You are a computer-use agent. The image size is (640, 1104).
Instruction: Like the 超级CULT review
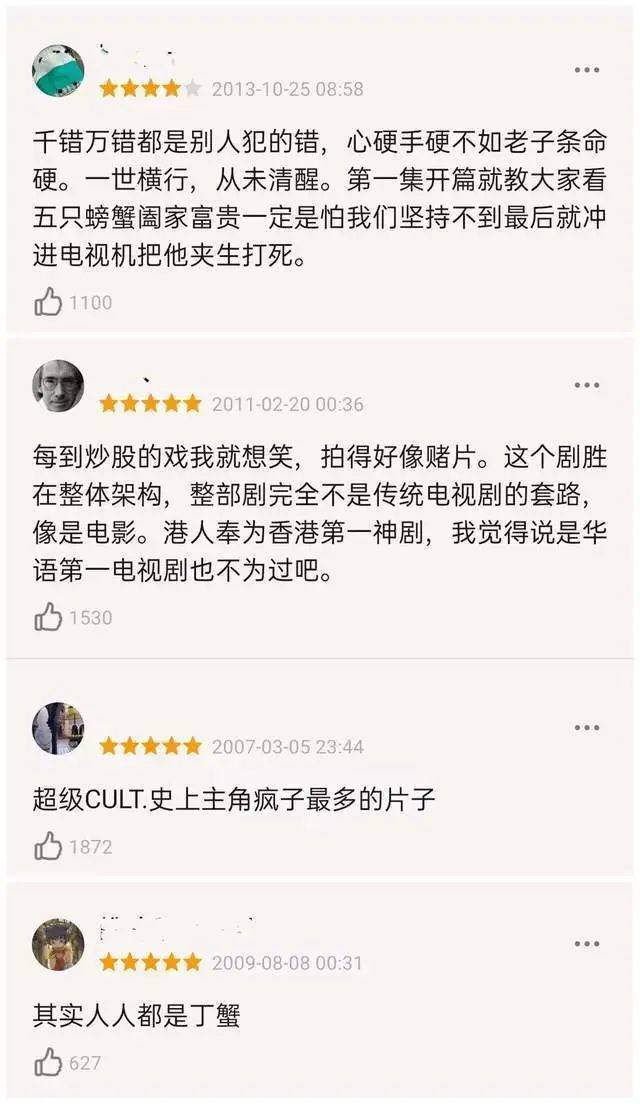coord(49,847)
